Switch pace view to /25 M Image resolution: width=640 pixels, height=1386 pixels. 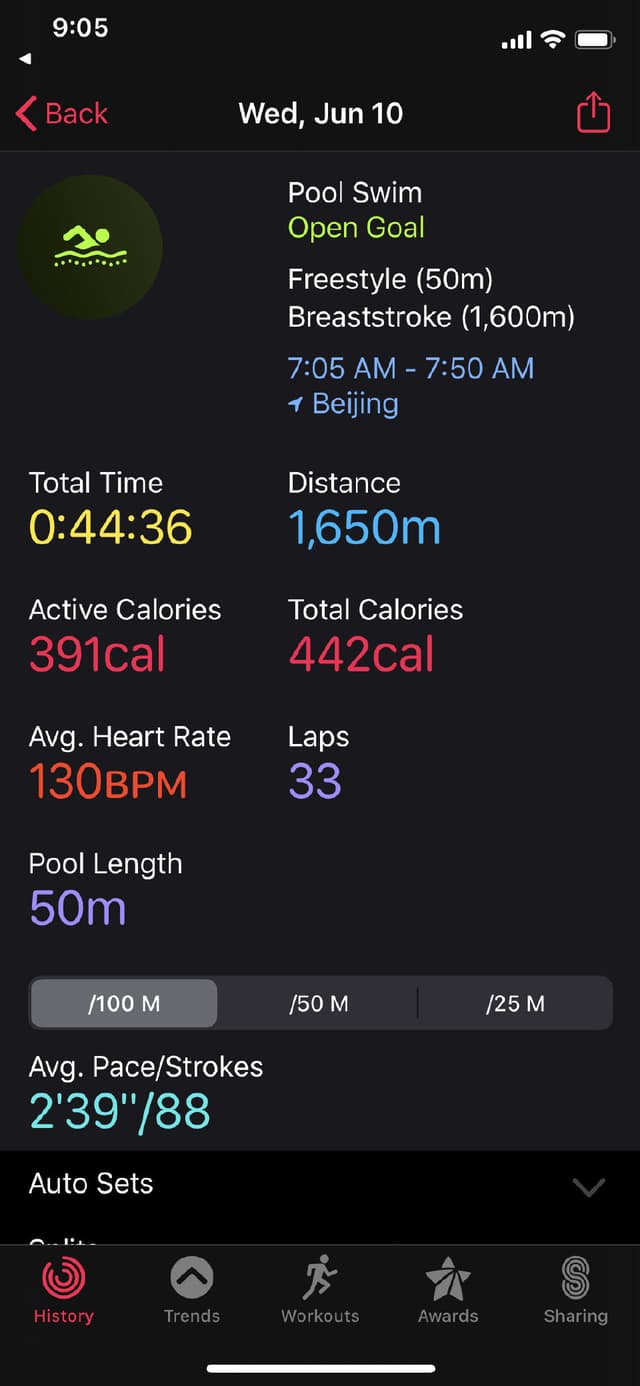515,1003
